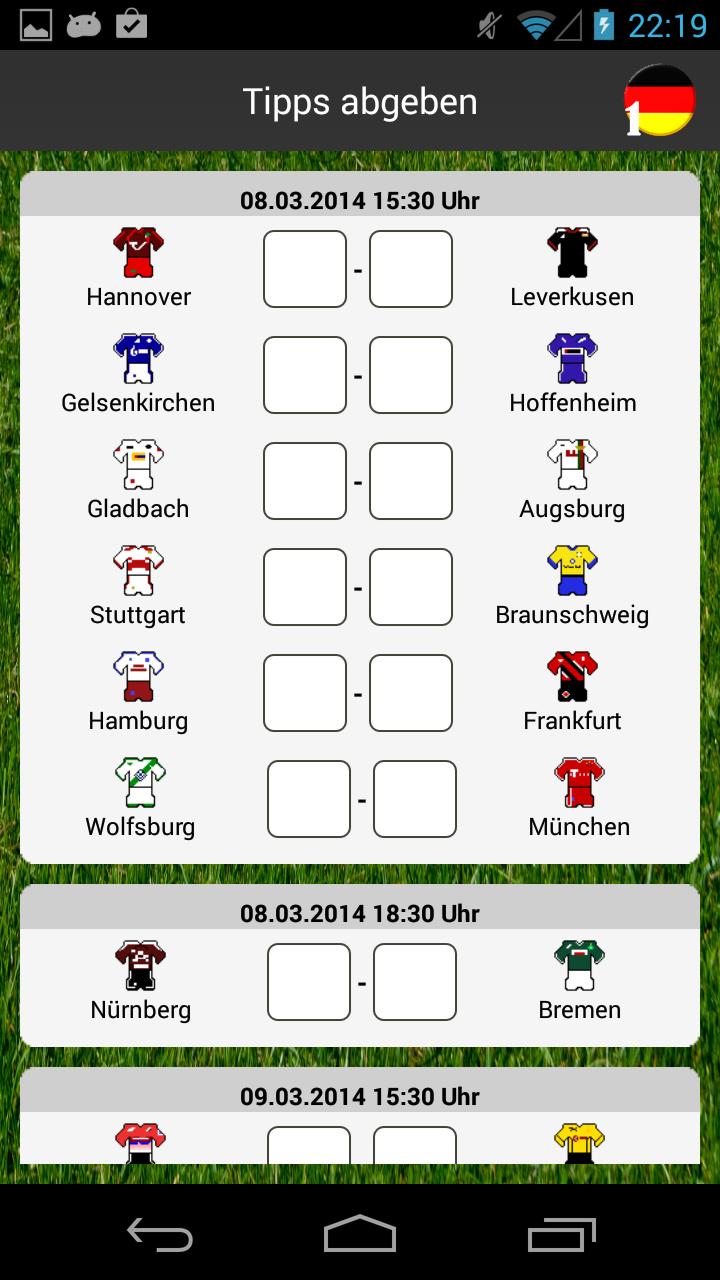Select the Hamburg tip input box
Viewport: 720px width, 1280px height.
tap(305, 693)
